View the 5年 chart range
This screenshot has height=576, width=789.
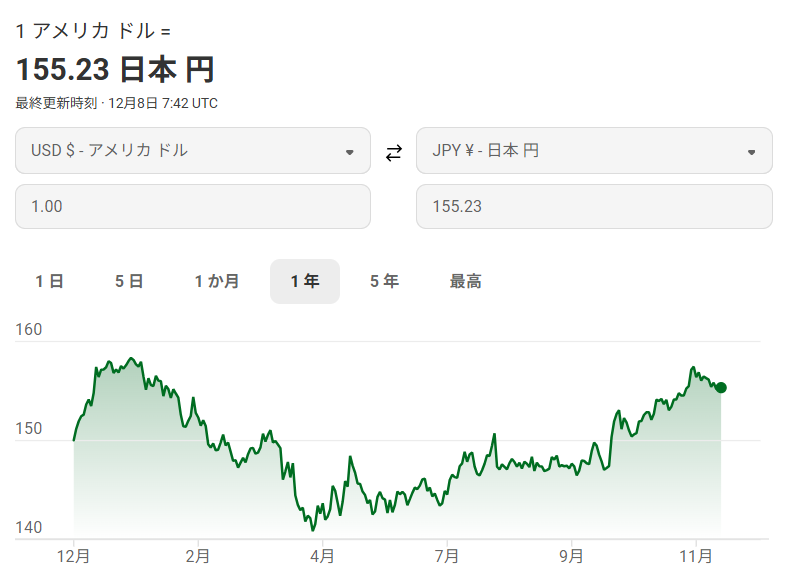point(384,282)
